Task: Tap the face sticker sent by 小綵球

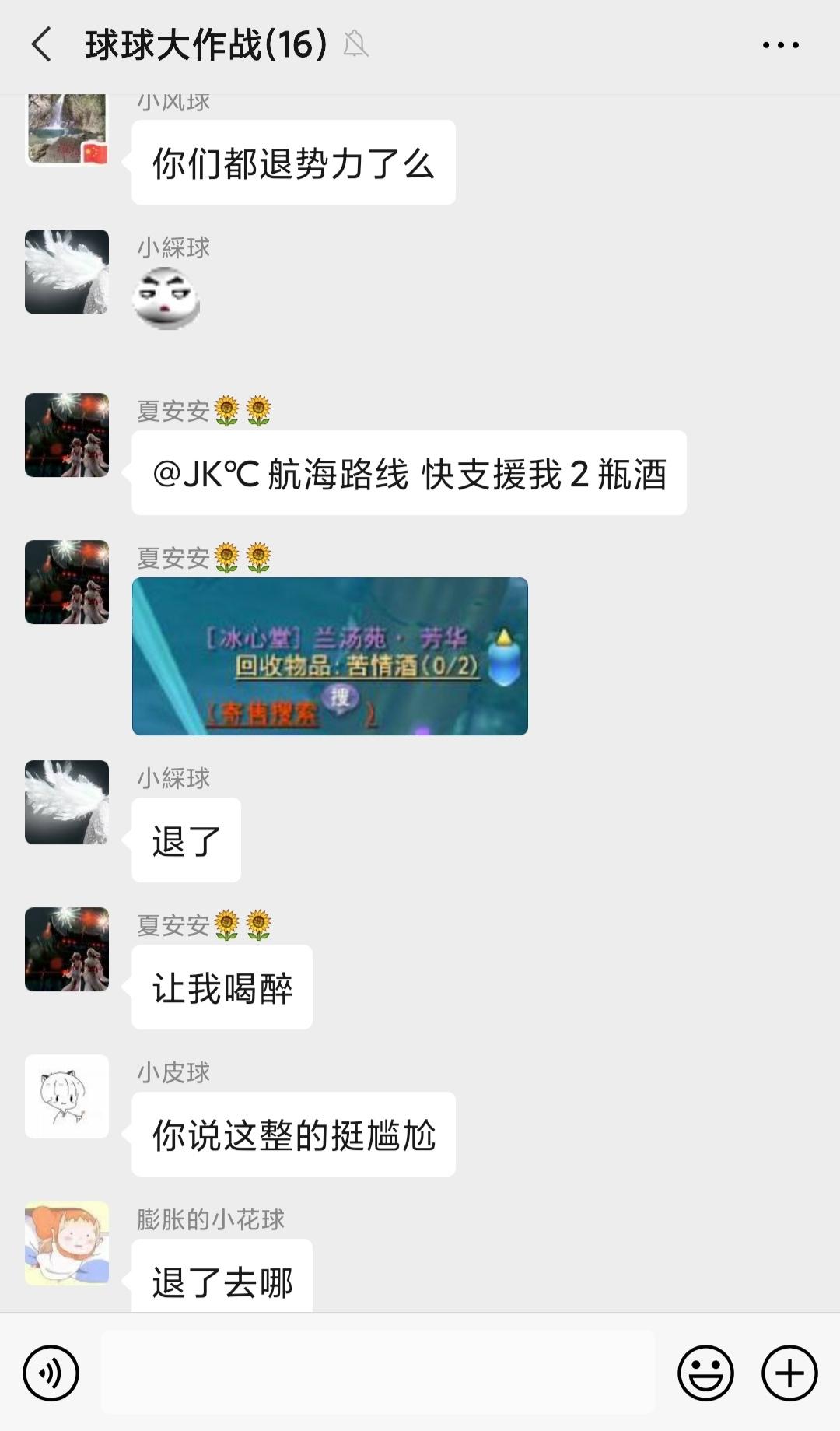Action: (x=166, y=298)
